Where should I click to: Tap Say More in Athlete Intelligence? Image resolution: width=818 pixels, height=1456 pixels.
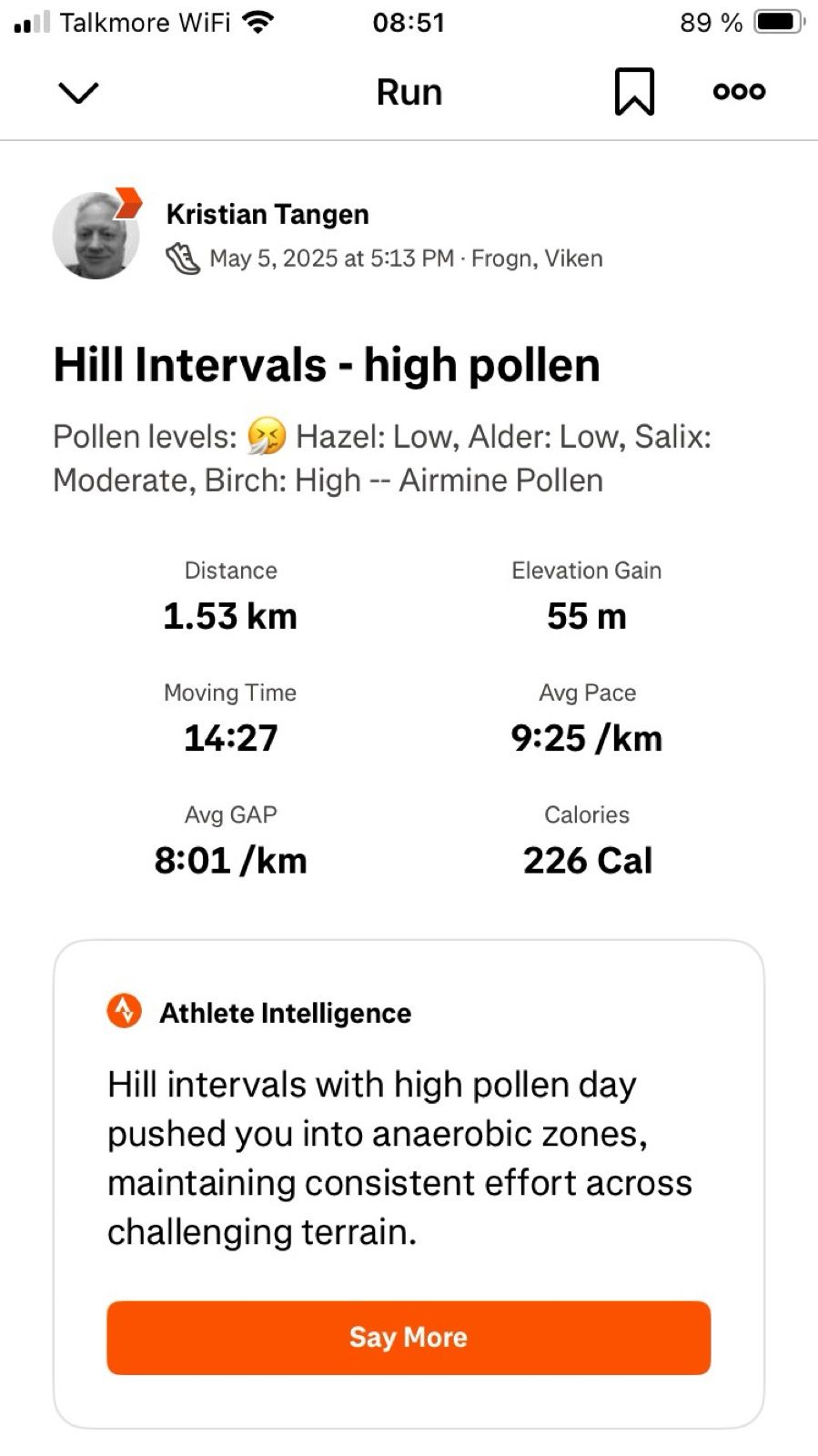click(409, 1337)
